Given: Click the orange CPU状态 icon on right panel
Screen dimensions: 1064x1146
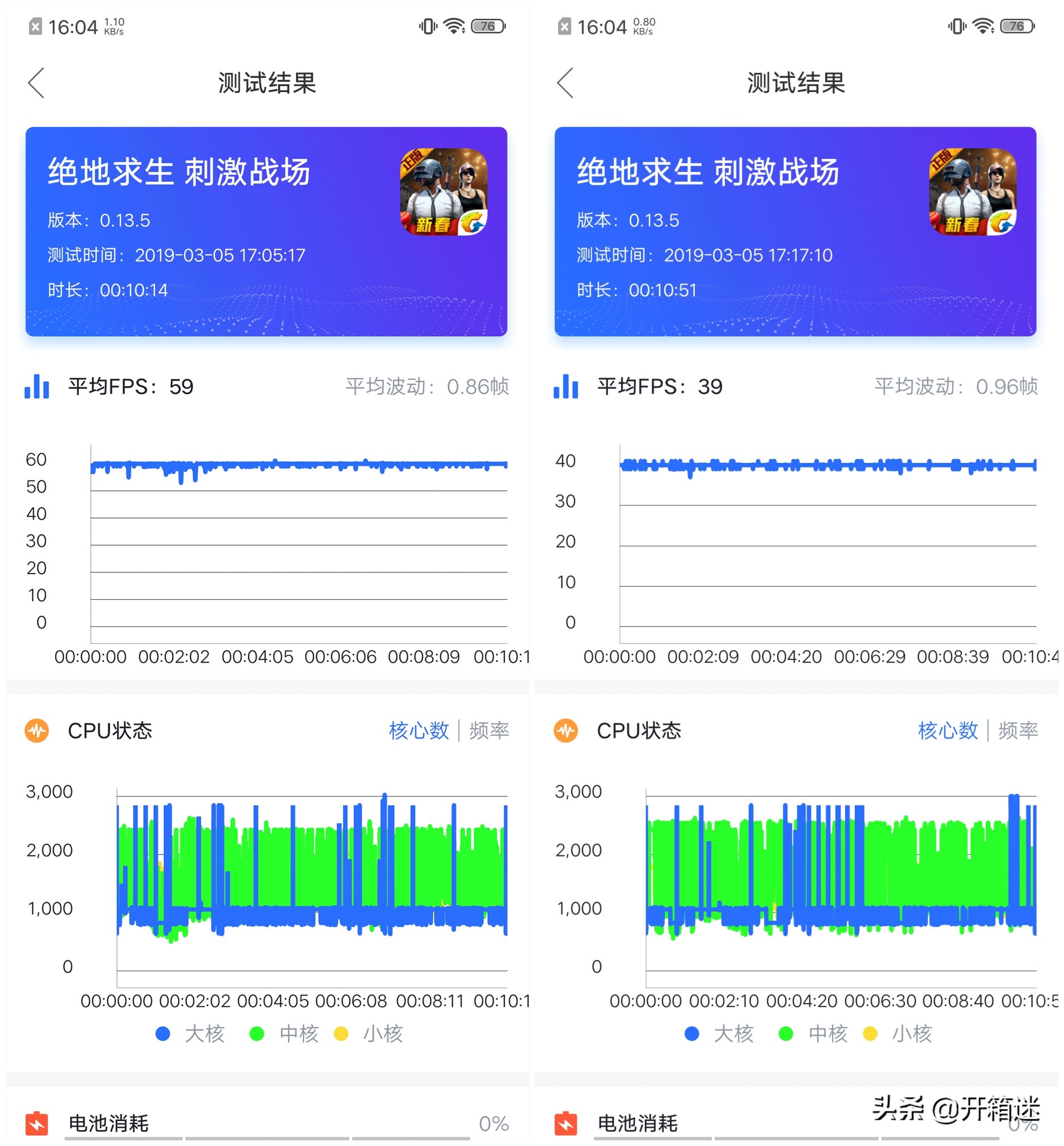Looking at the screenshot, I should [x=567, y=730].
